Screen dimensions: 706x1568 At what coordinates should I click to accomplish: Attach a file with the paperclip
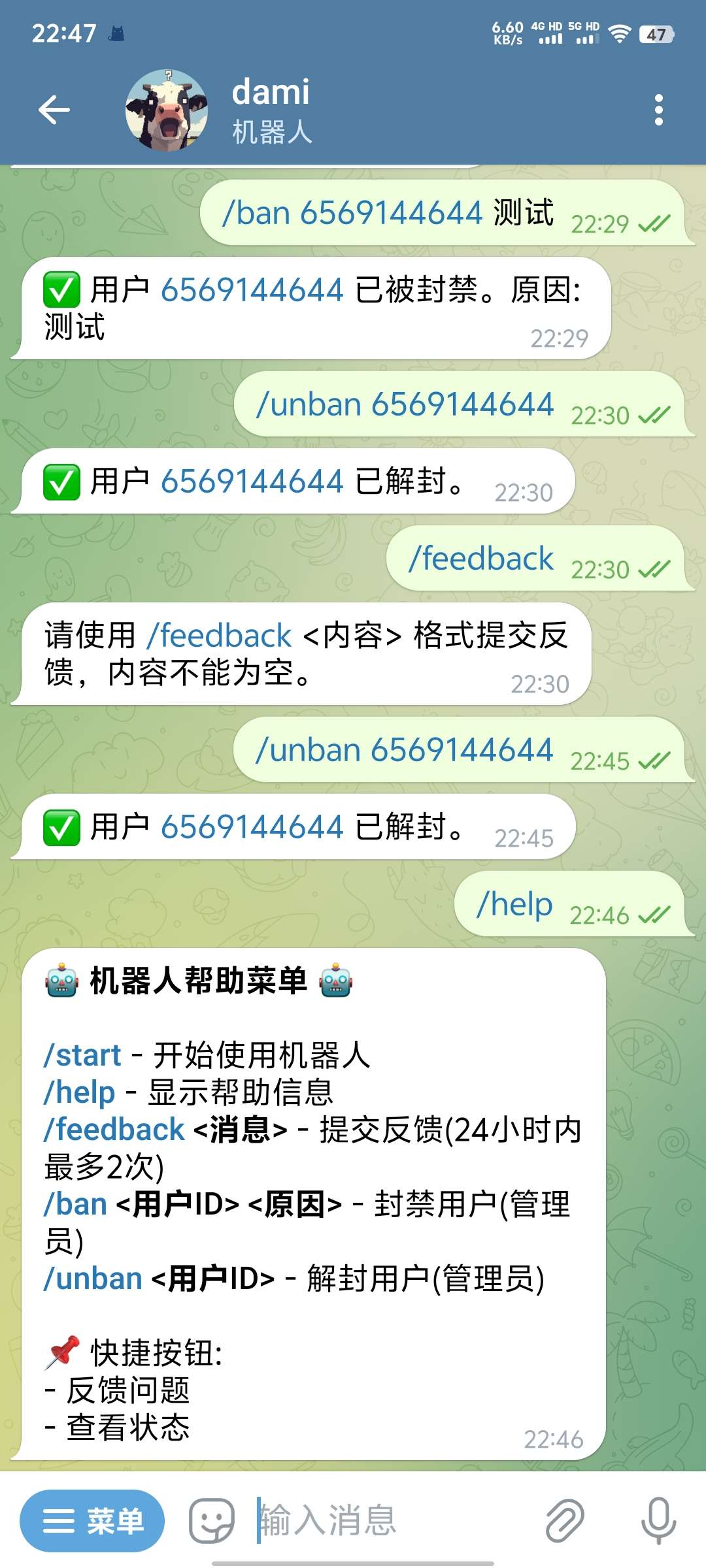565,1520
